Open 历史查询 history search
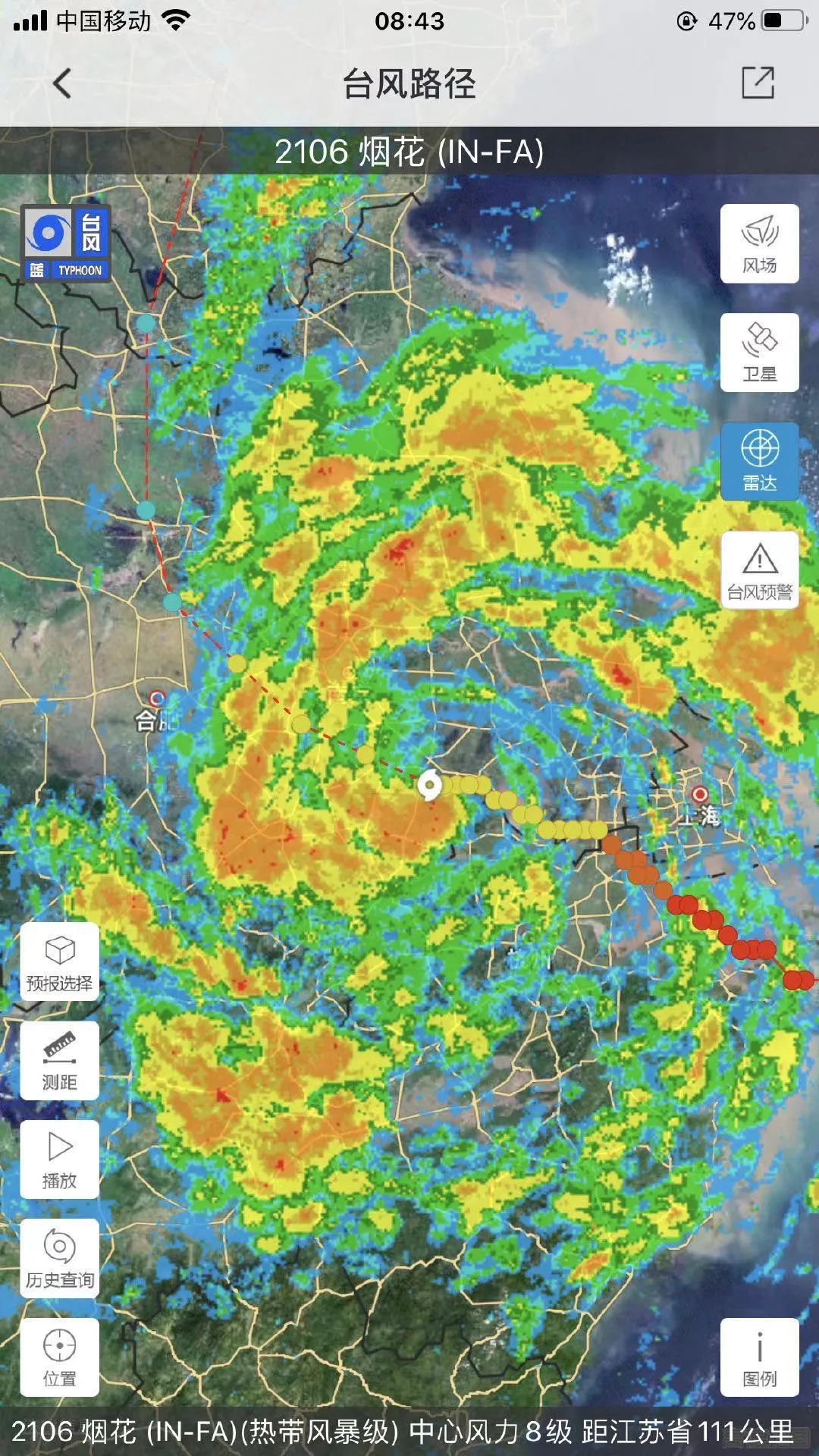 click(x=59, y=1258)
